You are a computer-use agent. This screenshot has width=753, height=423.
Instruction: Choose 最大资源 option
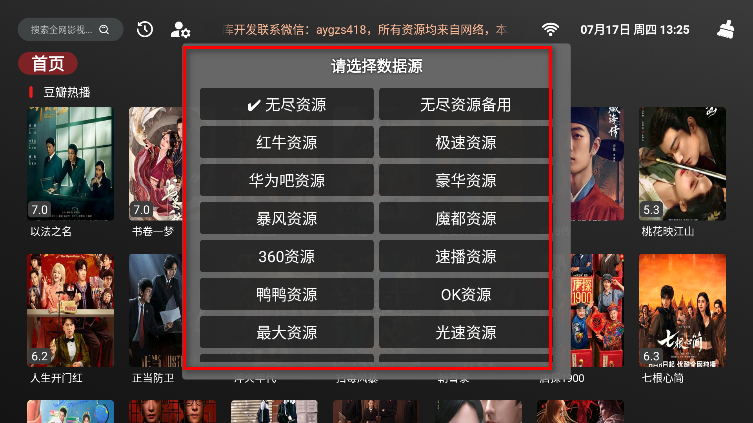[x=287, y=332]
